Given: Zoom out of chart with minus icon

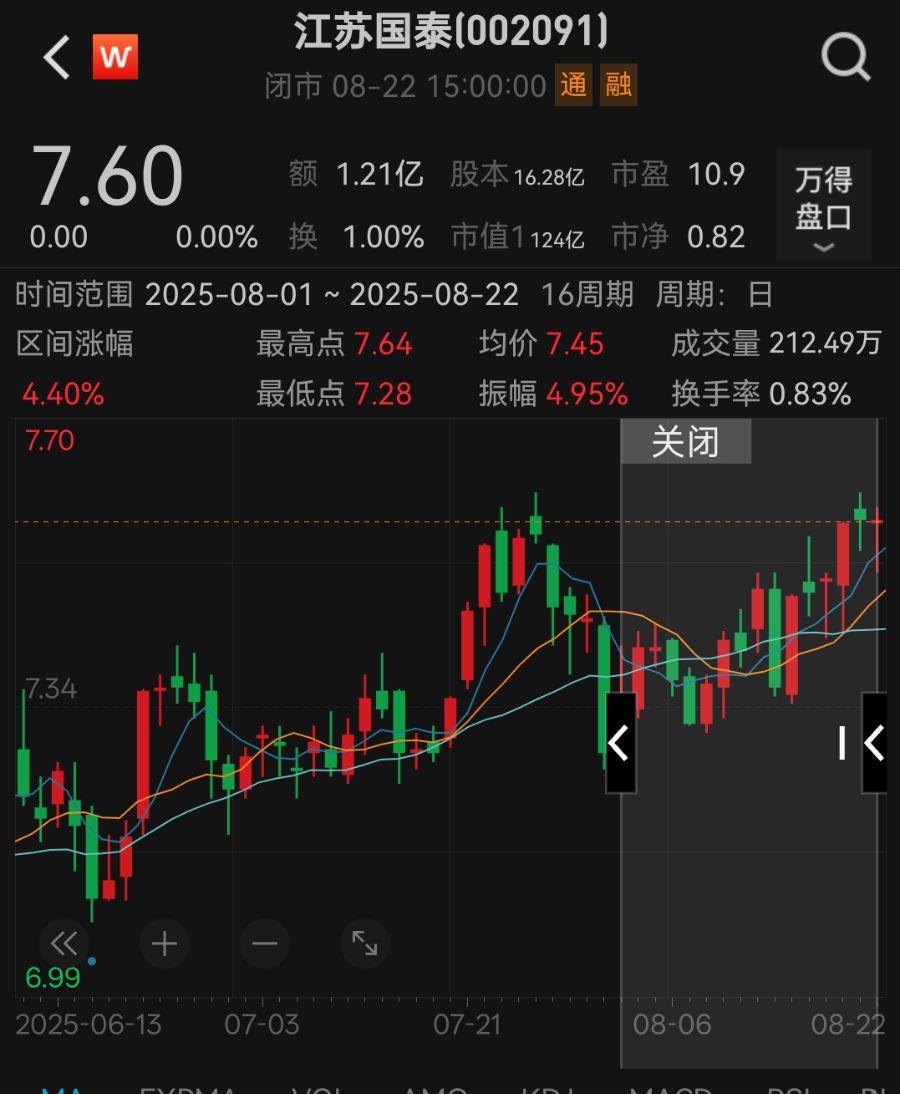Looking at the screenshot, I should click(x=264, y=943).
